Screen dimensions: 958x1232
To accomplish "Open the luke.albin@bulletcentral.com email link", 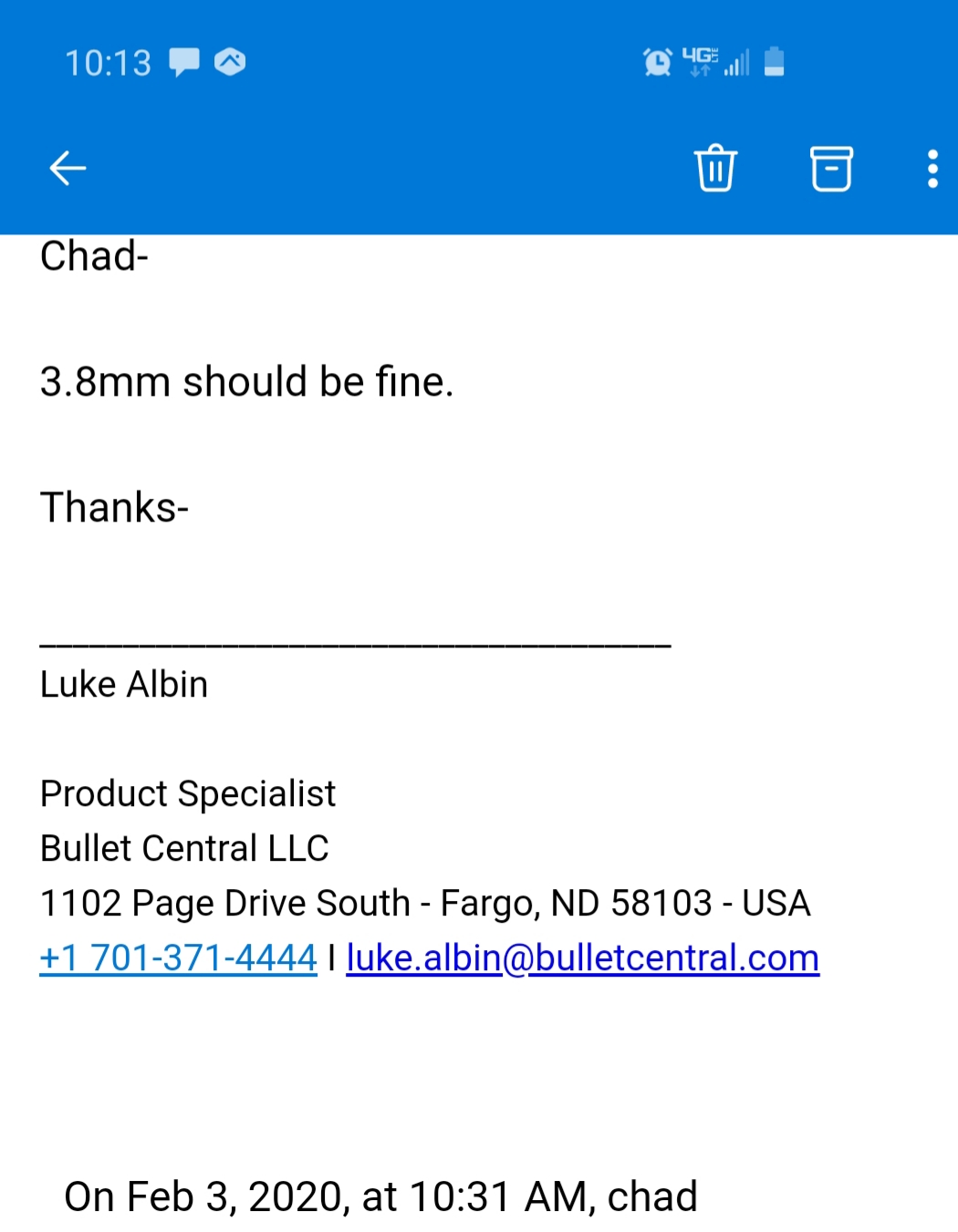I will click(x=582, y=958).
